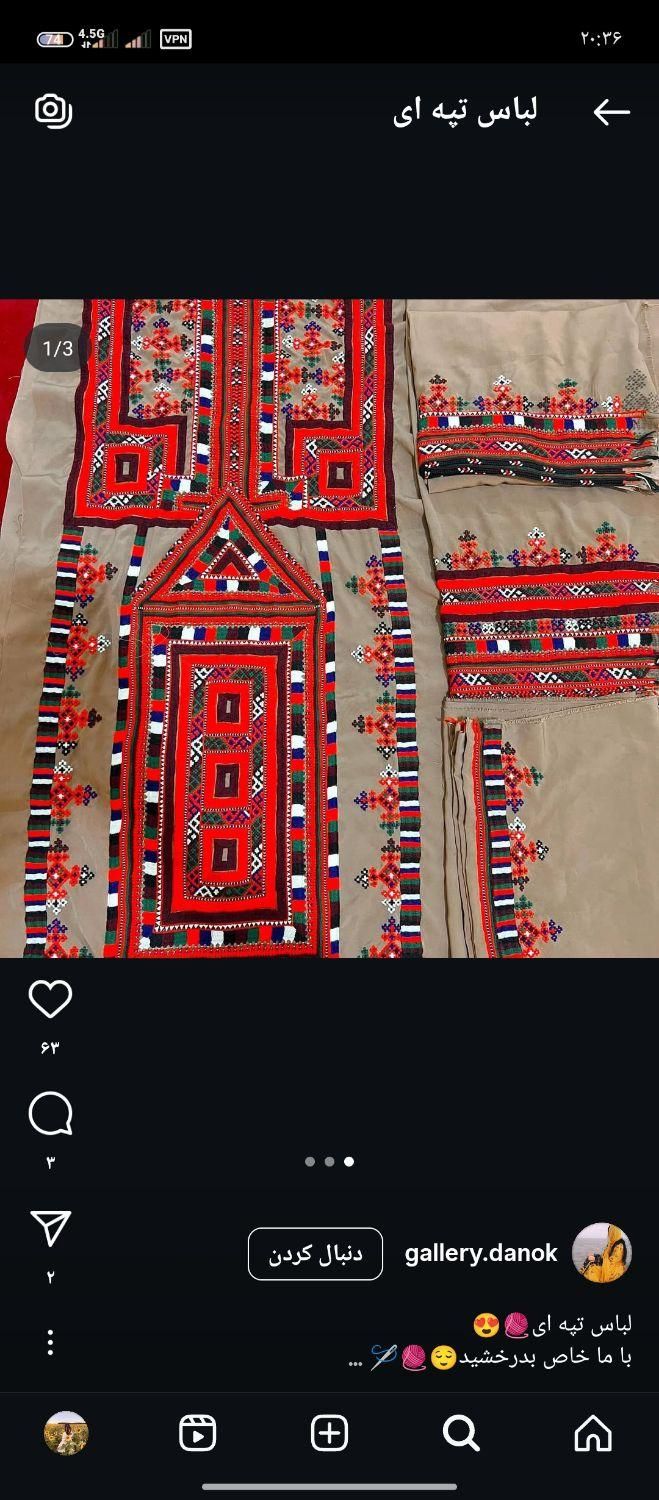This screenshot has height=1500, width=659.
Task: Like the gallery.danok post
Action: click(50, 1000)
